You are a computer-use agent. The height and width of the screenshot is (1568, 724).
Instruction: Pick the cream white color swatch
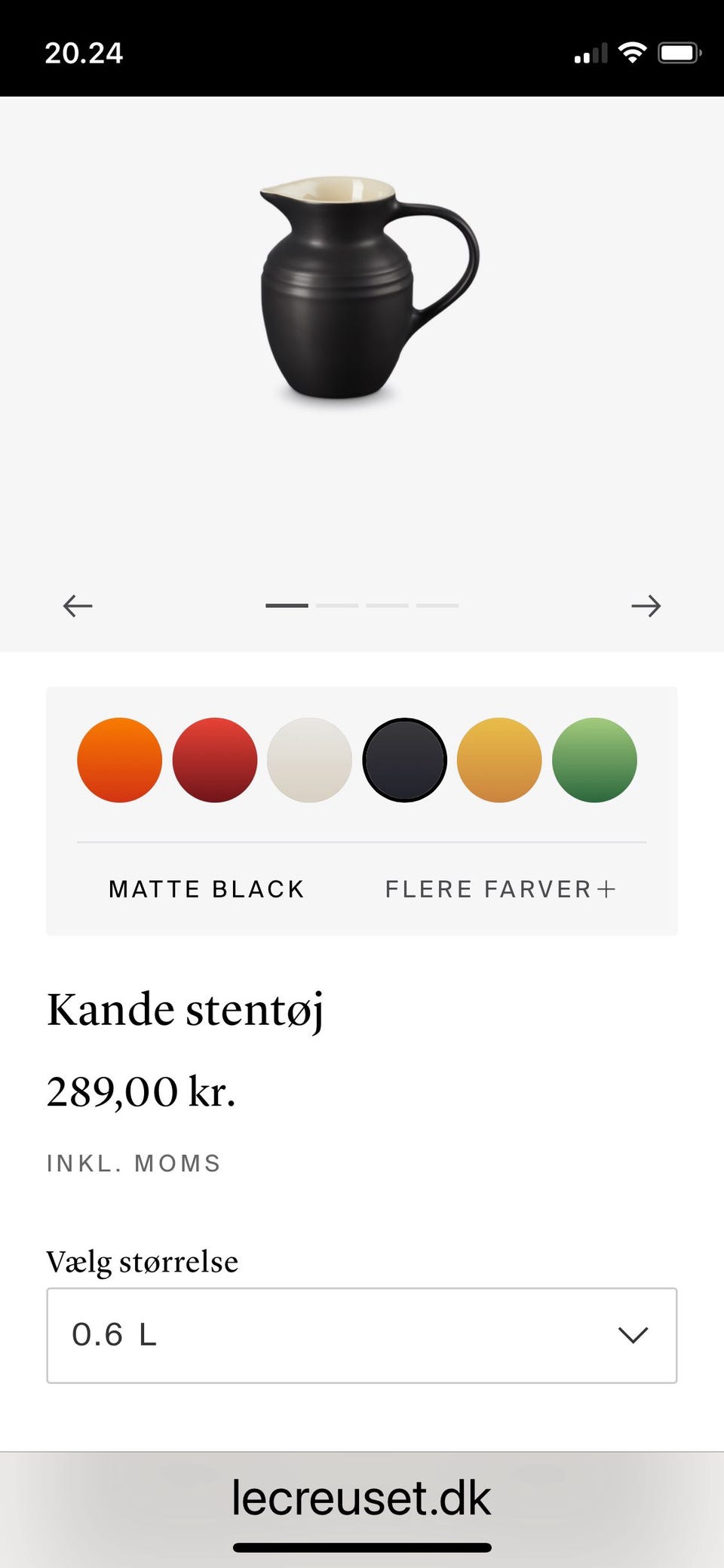[310, 759]
